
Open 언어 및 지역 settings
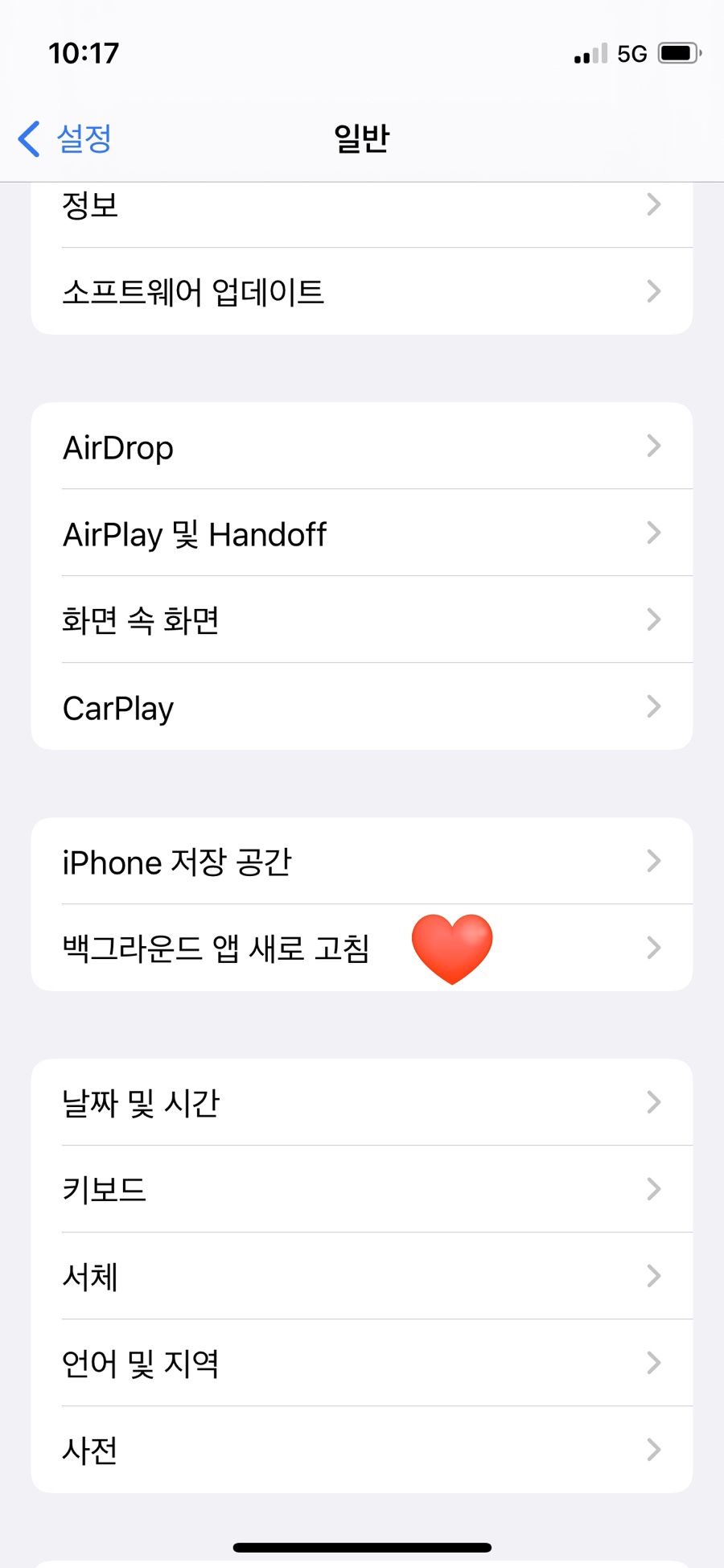(361, 1364)
